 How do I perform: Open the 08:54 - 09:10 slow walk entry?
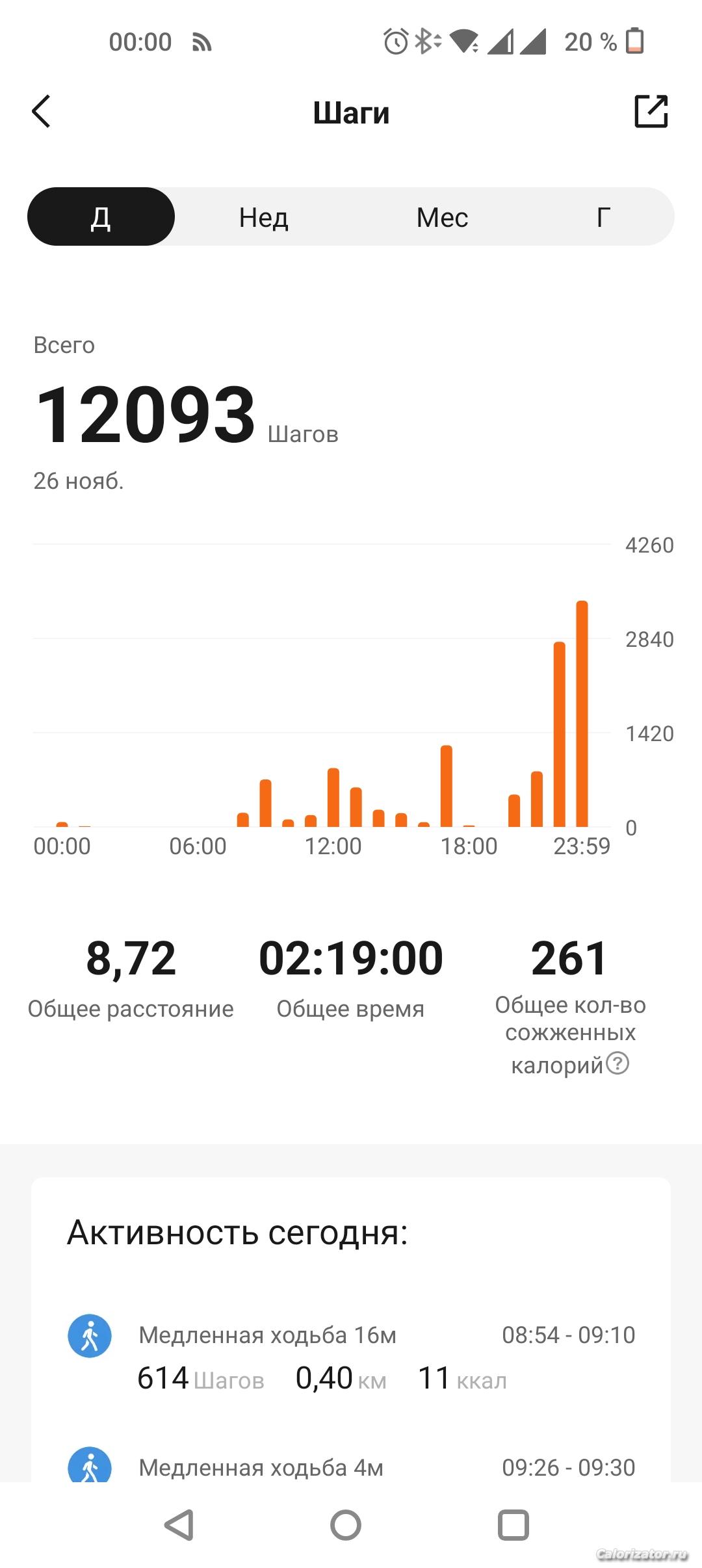coord(351,1357)
